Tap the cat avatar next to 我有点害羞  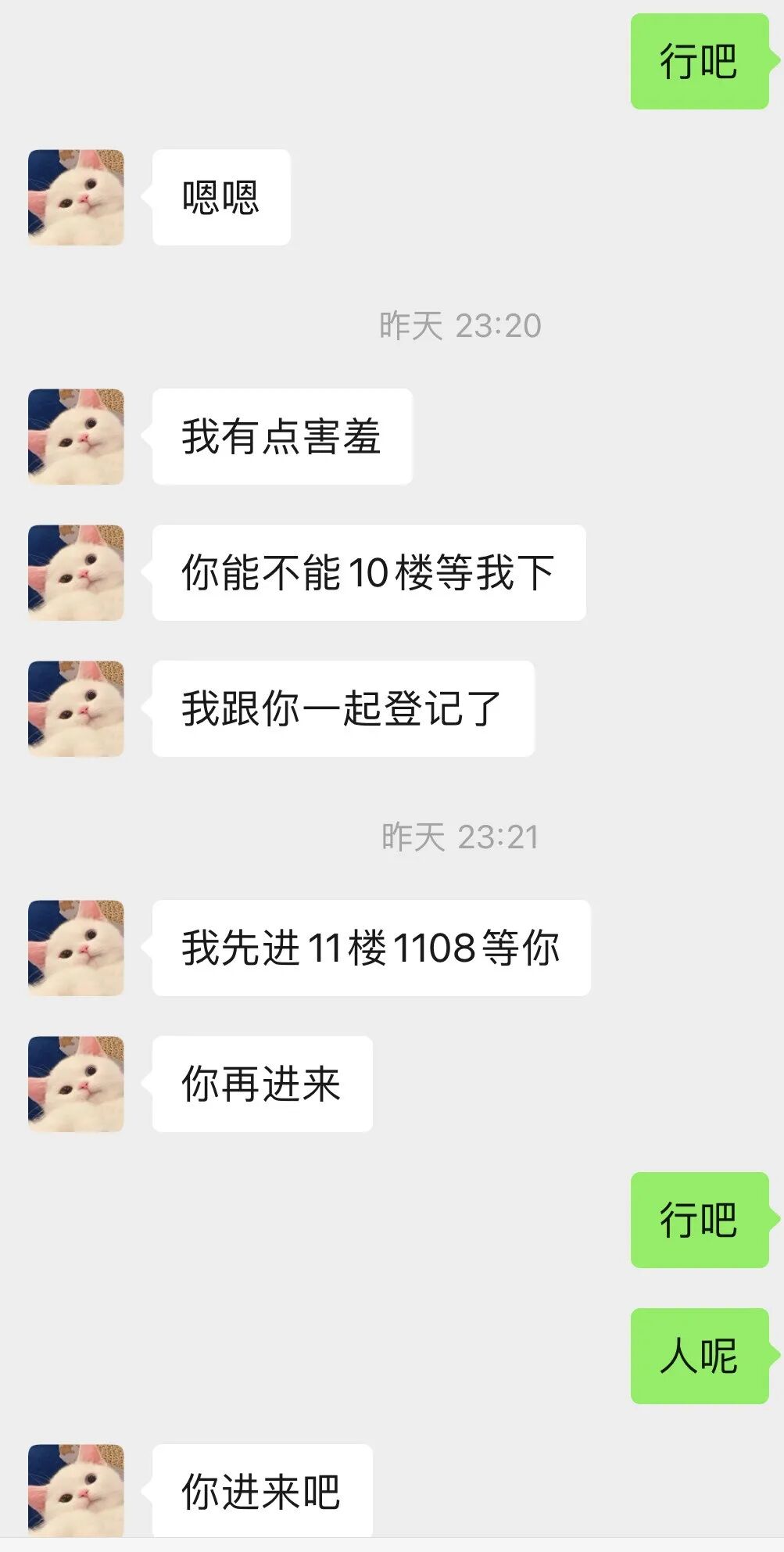pyautogui.click(x=76, y=436)
